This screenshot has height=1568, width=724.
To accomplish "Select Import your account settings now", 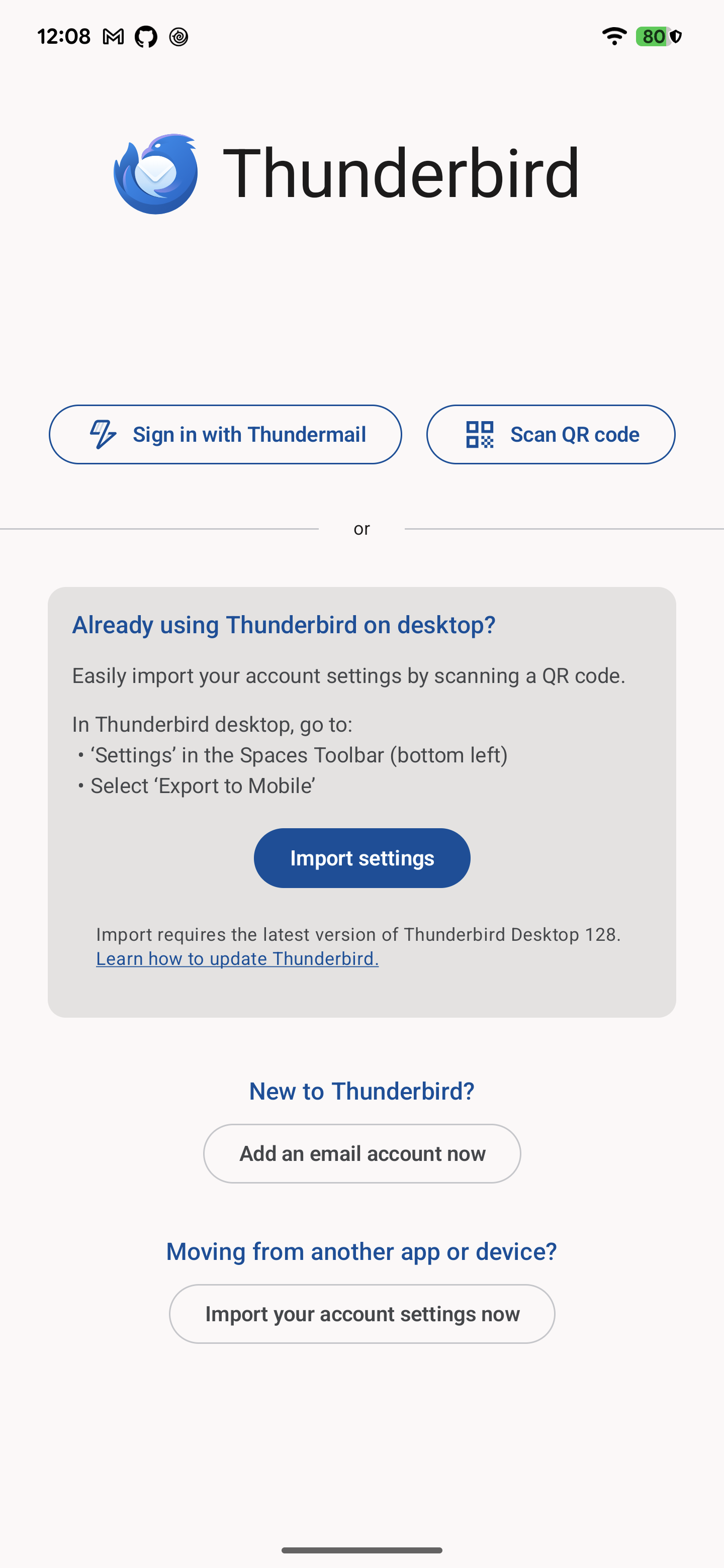I will tap(361, 1314).
